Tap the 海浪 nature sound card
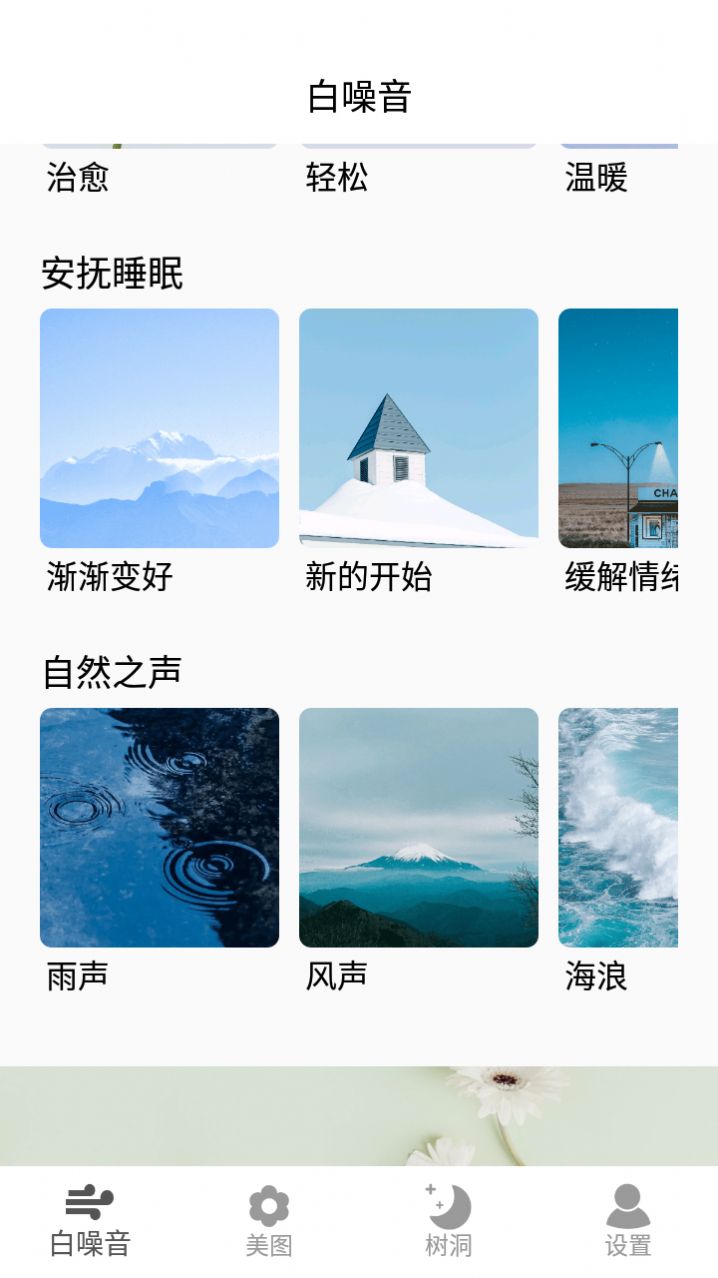The width and height of the screenshot is (718, 1278). (618, 827)
